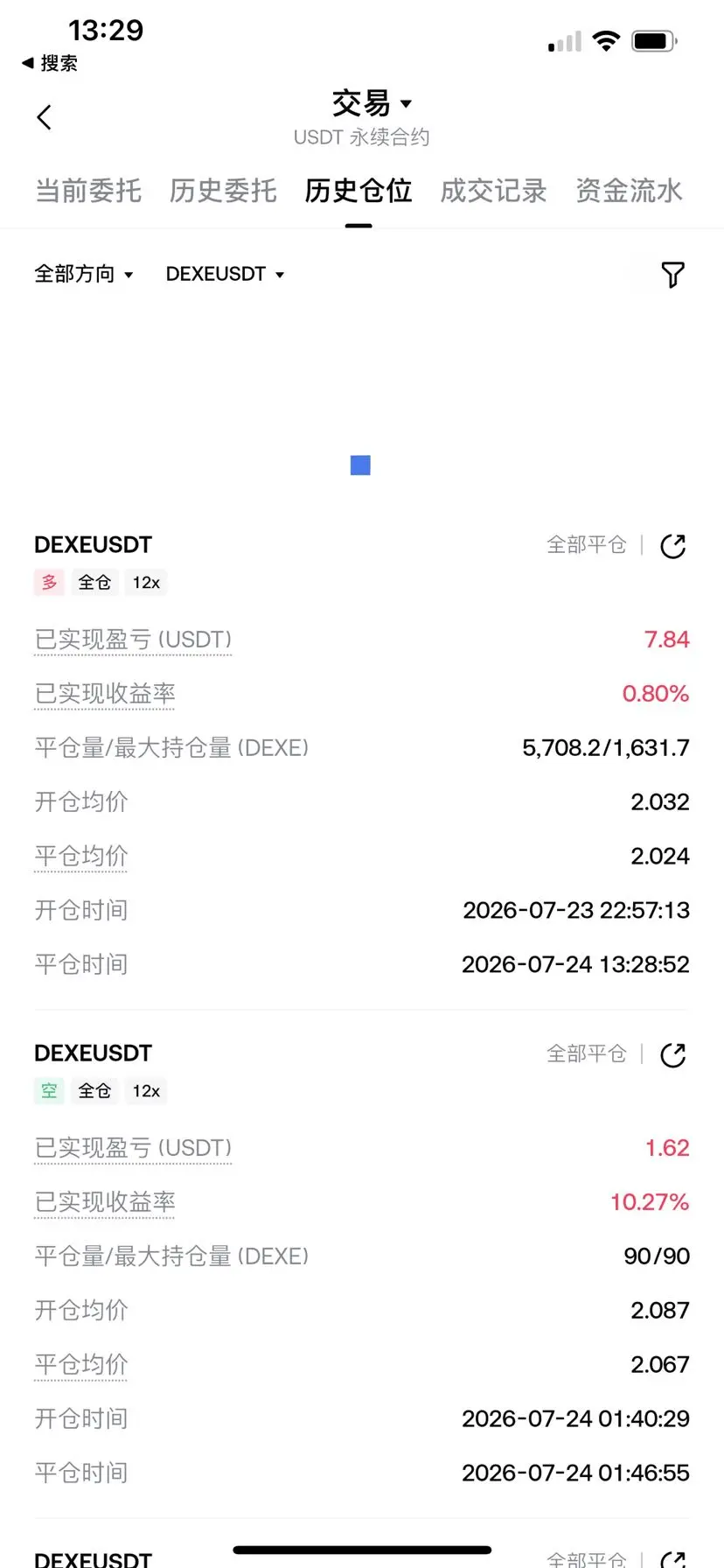Share the short DEXEUSDT position with 1.62 profit

(x=673, y=1055)
